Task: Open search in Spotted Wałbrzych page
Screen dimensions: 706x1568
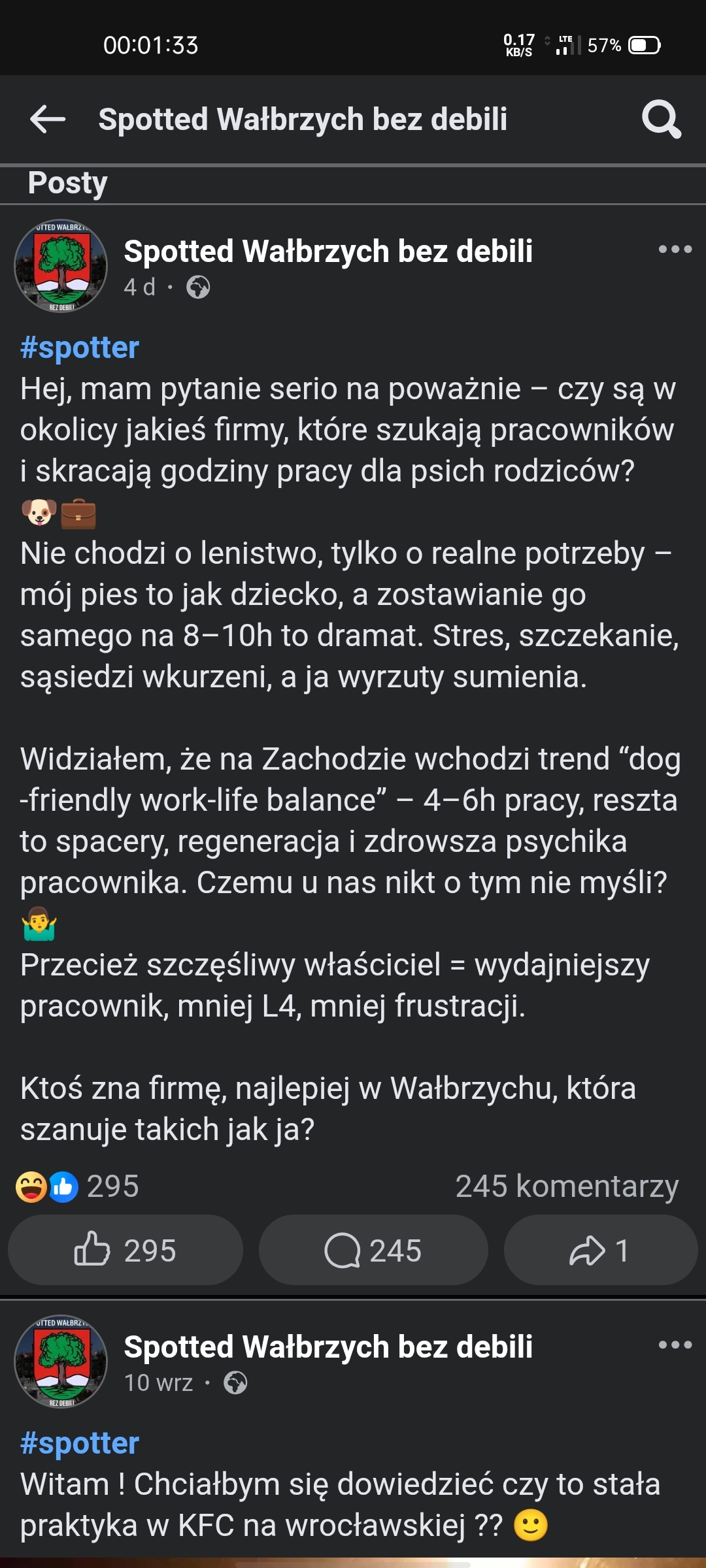Action: [x=661, y=120]
